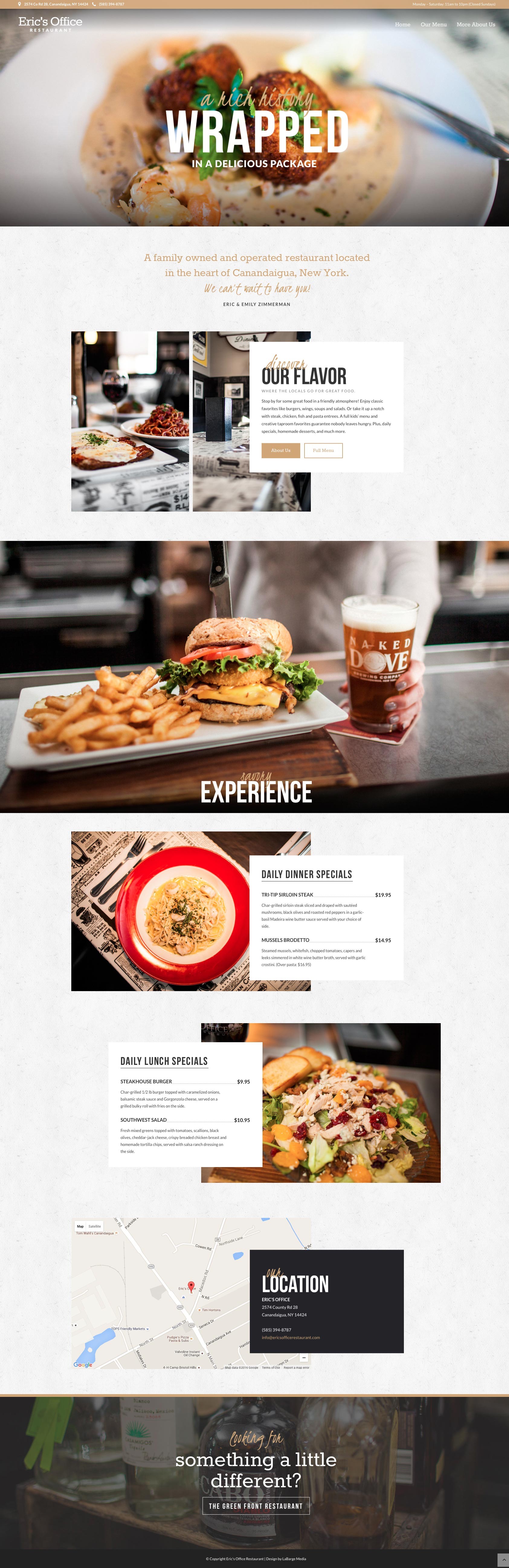This screenshot has height=1568, width=509.
Task: Go to Our Menu page
Action: pyautogui.click(x=433, y=24)
